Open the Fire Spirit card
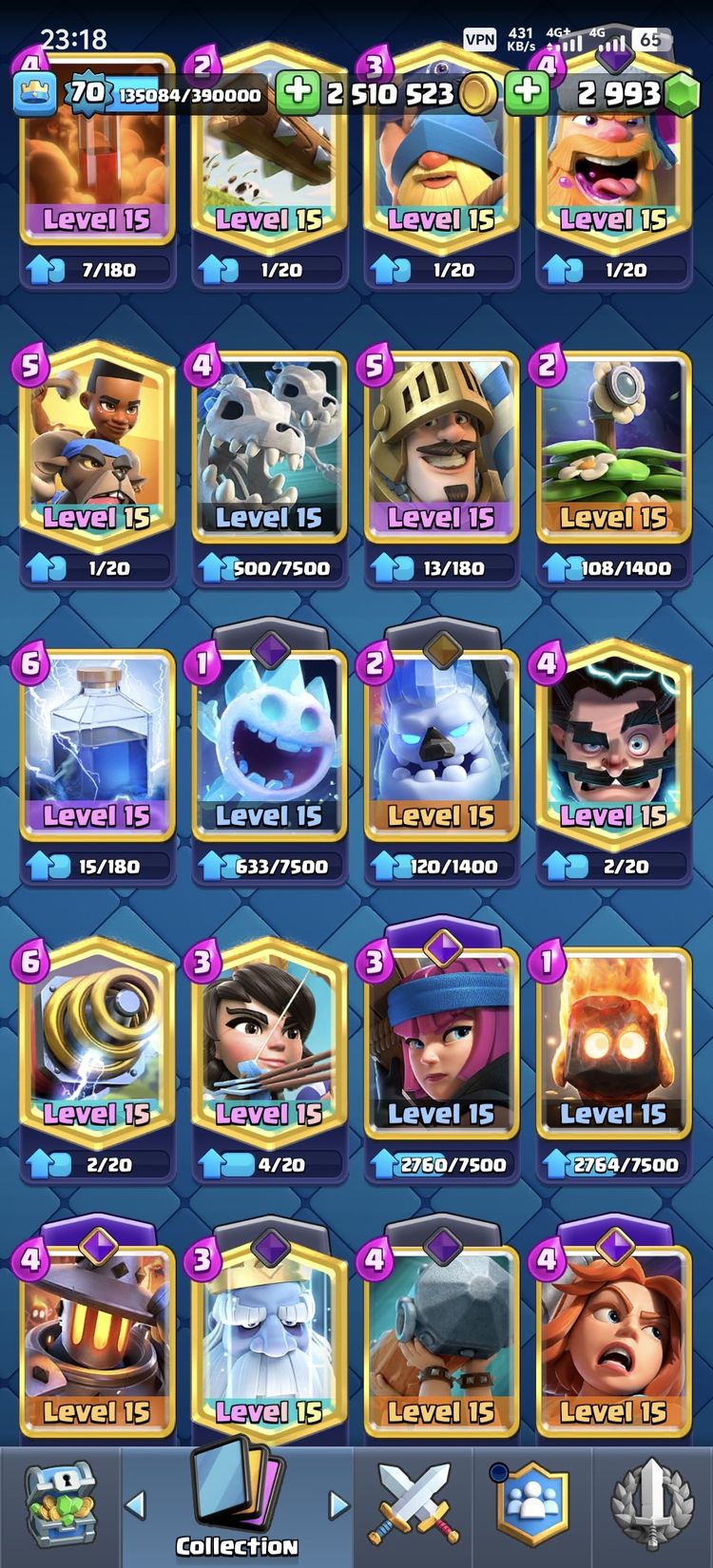713x1568 pixels. pos(613,1043)
